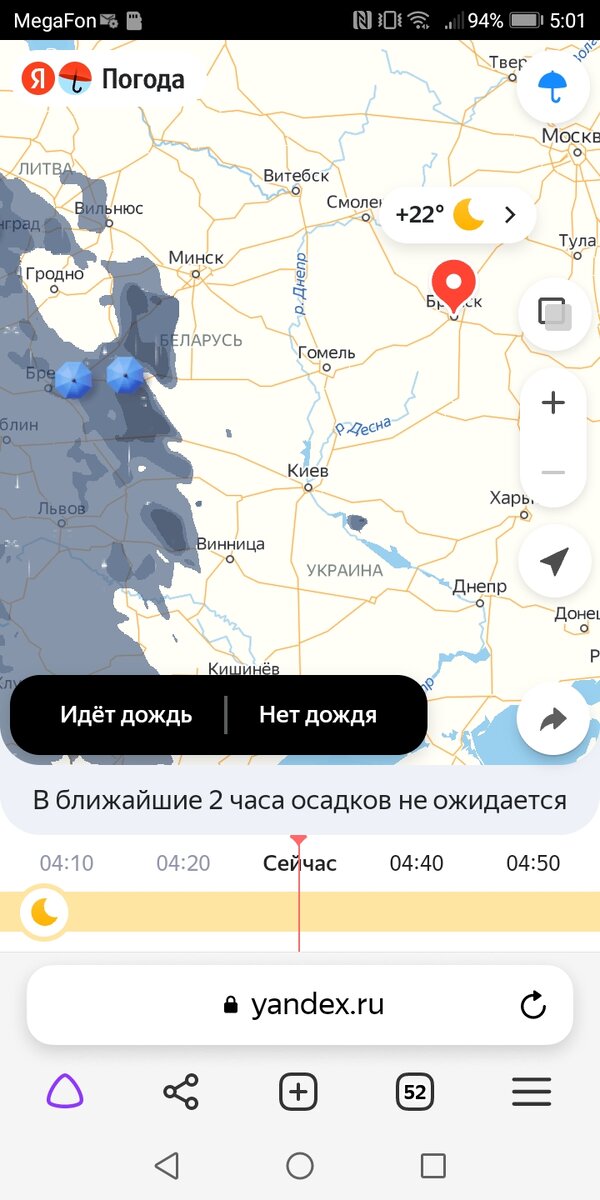Go back with system navigation
The height and width of the screenshot is (1200, 600).
click(167, 1165)
